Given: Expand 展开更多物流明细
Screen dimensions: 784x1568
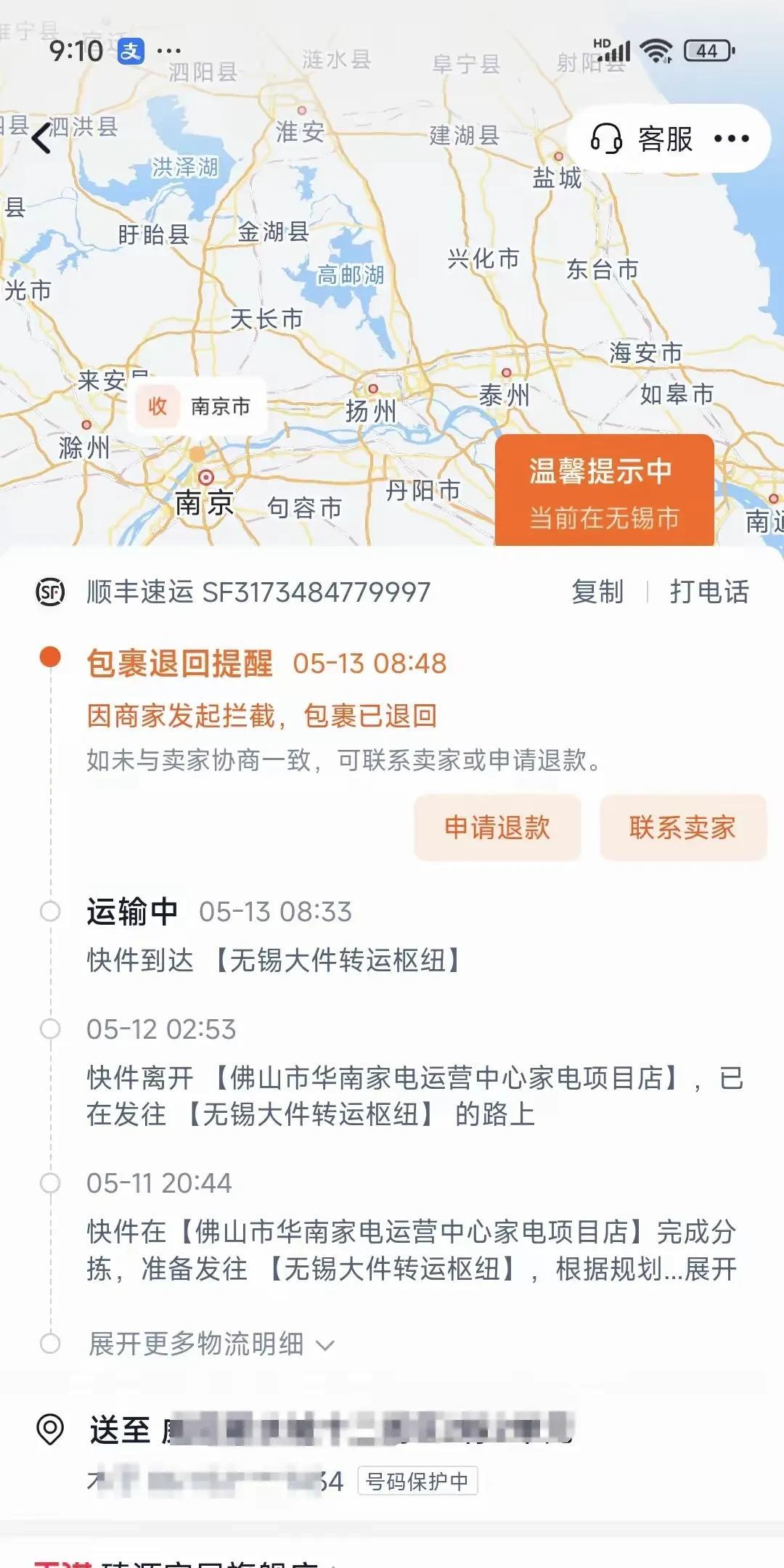Looking at the screenshot, I should tap(211, 1344).
